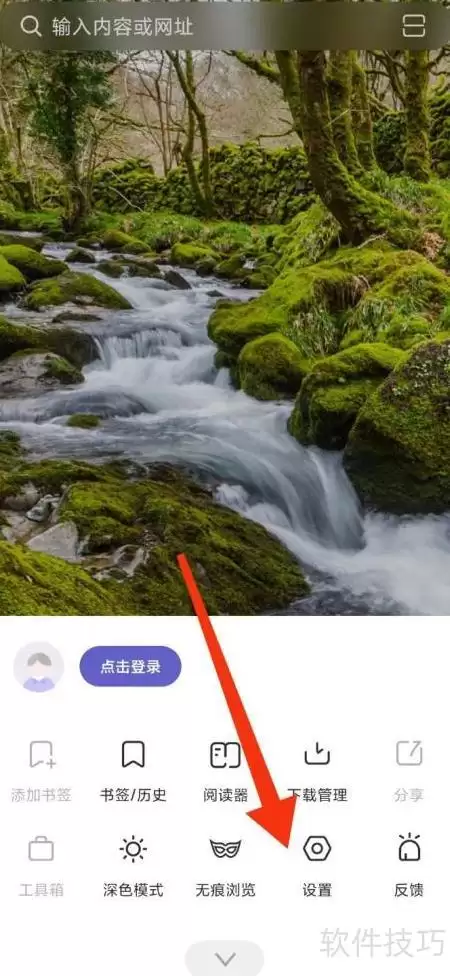450x976 pixels.
Task: Open 设置 settings
Action: point(317,866)
